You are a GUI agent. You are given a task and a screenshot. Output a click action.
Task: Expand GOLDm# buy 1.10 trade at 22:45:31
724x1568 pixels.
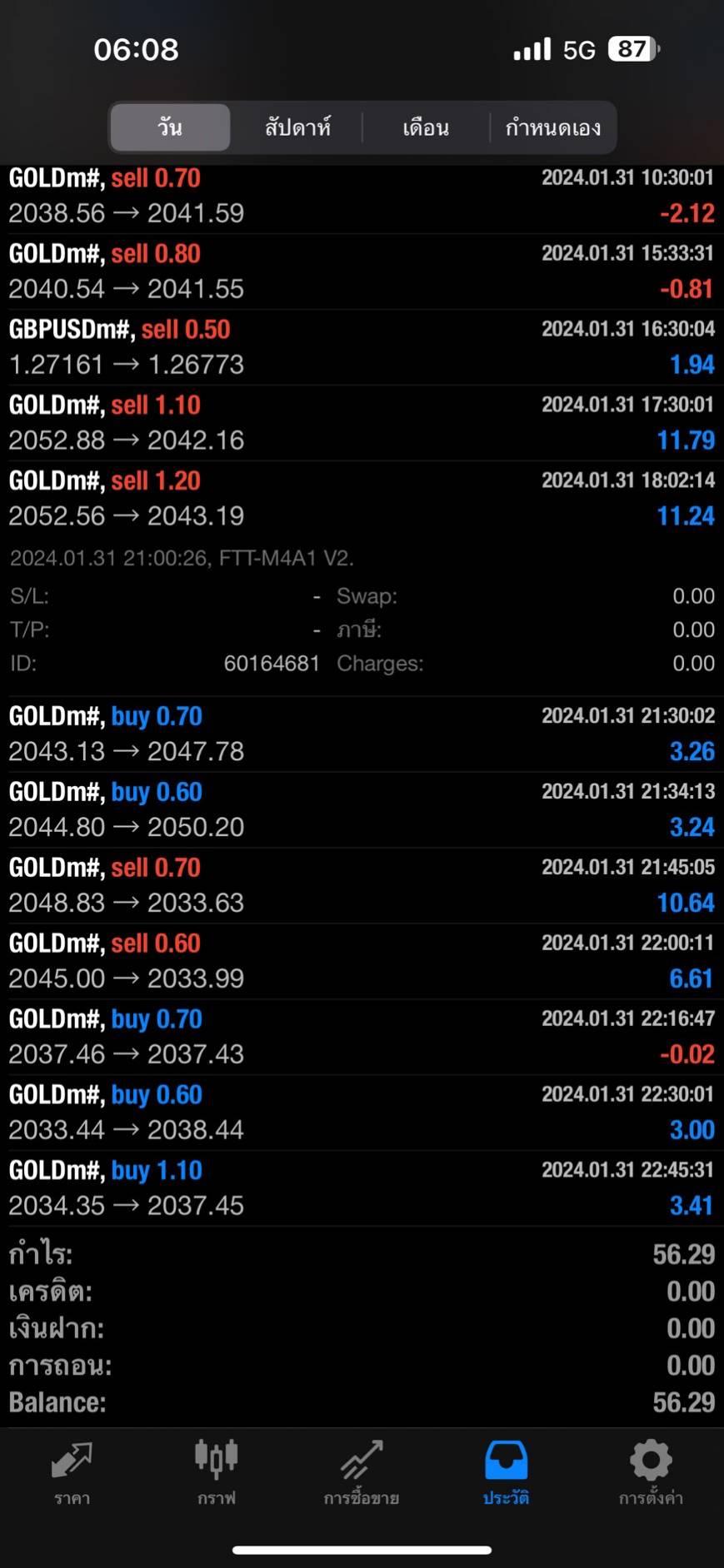click(x=362, y=1188)
